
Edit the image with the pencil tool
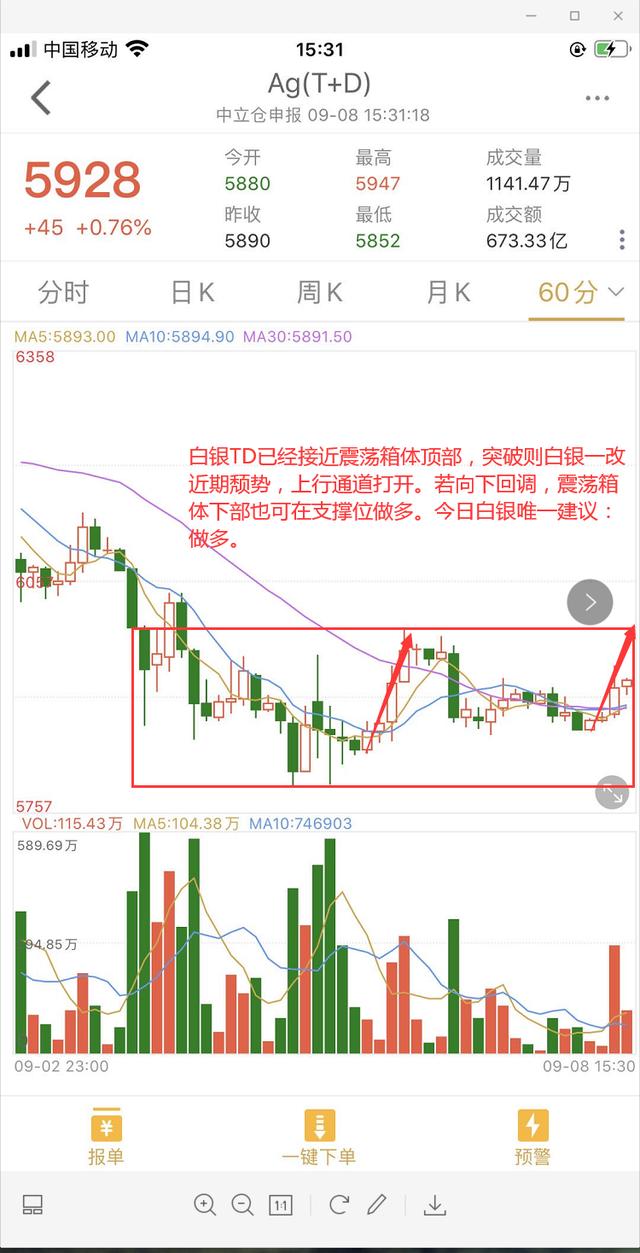pyautogui.click(x=377, y=1205)
